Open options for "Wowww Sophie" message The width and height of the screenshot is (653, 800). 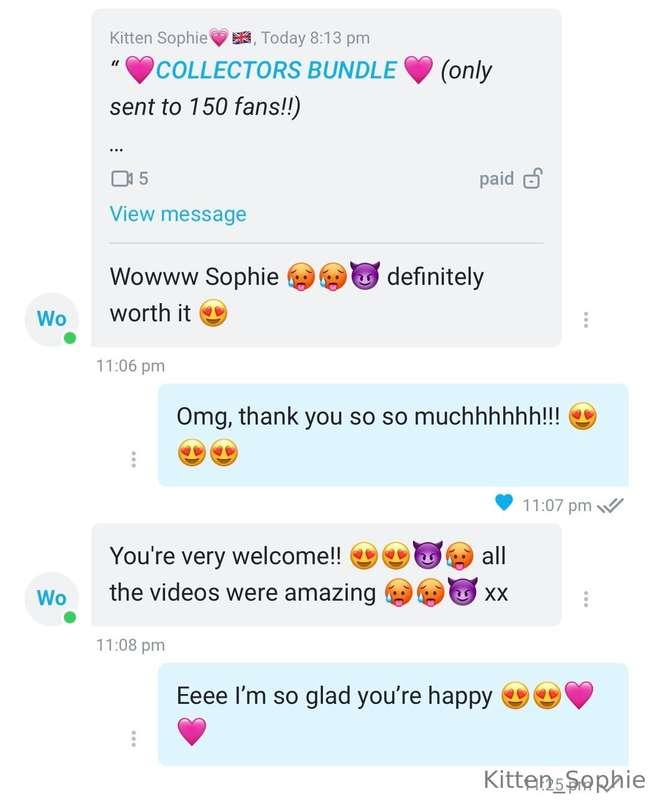point(586,320)
